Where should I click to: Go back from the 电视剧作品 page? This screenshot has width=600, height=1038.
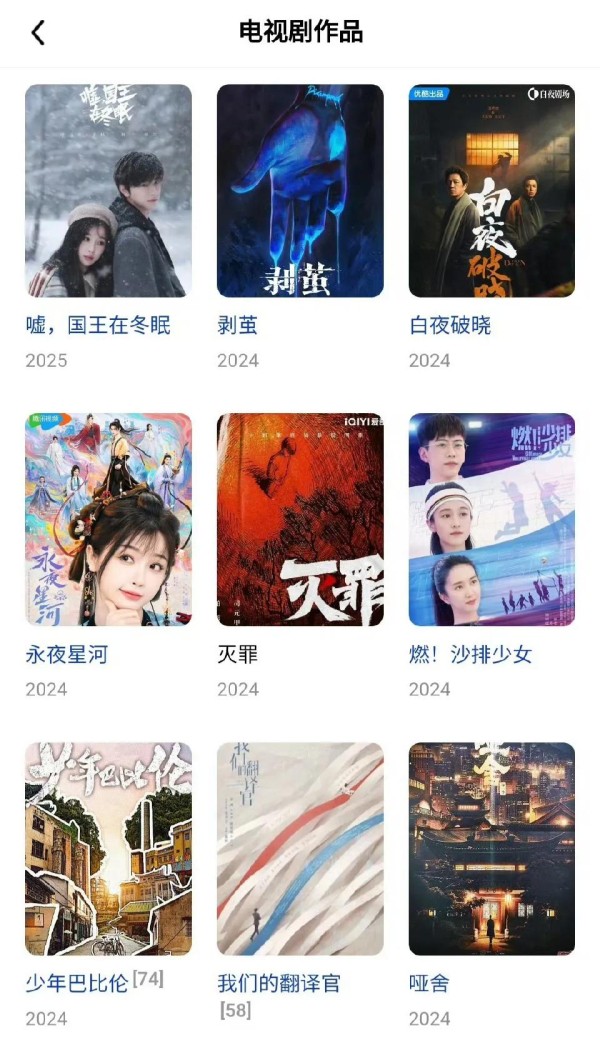[38, 32]
